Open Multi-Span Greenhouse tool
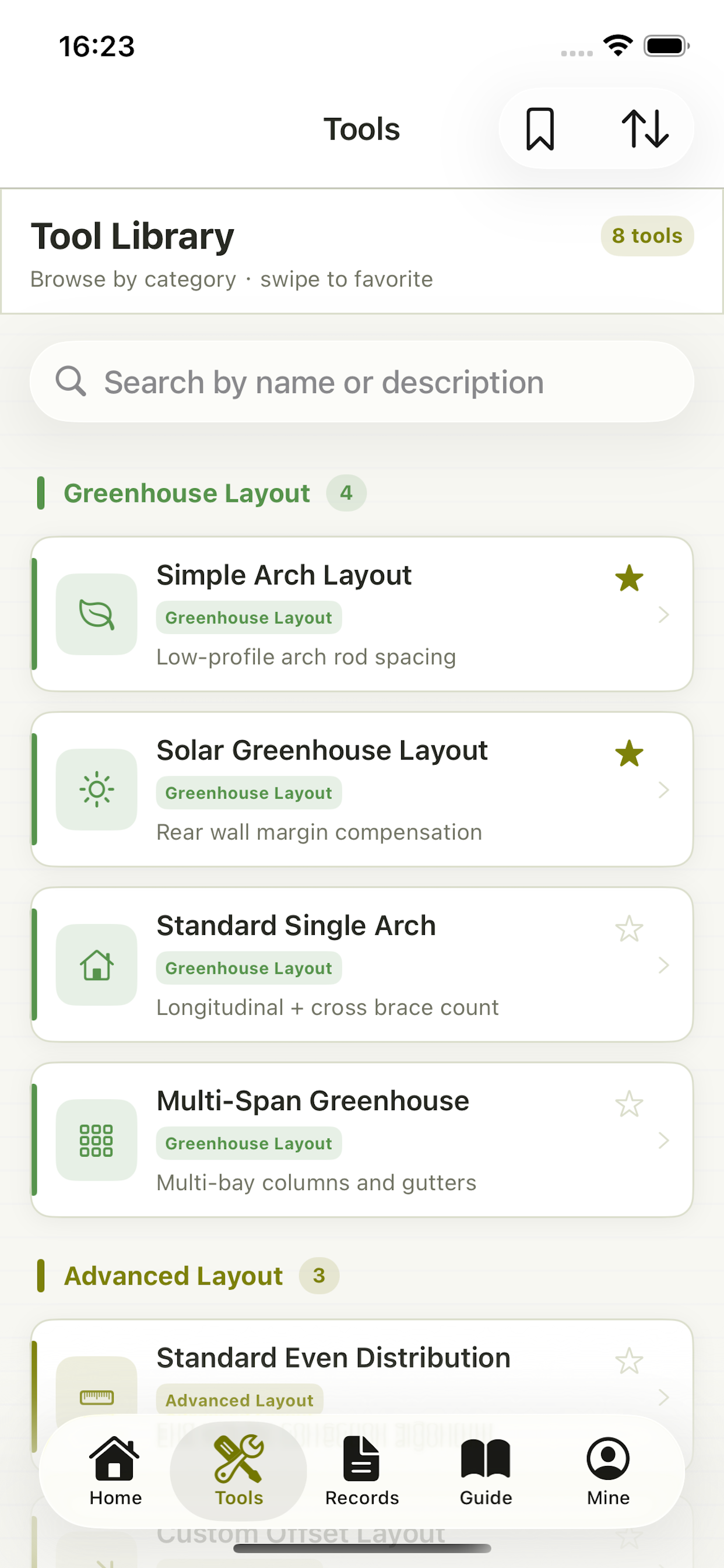The width and height of the screenshot is (724, 1568). (362, 1140)
